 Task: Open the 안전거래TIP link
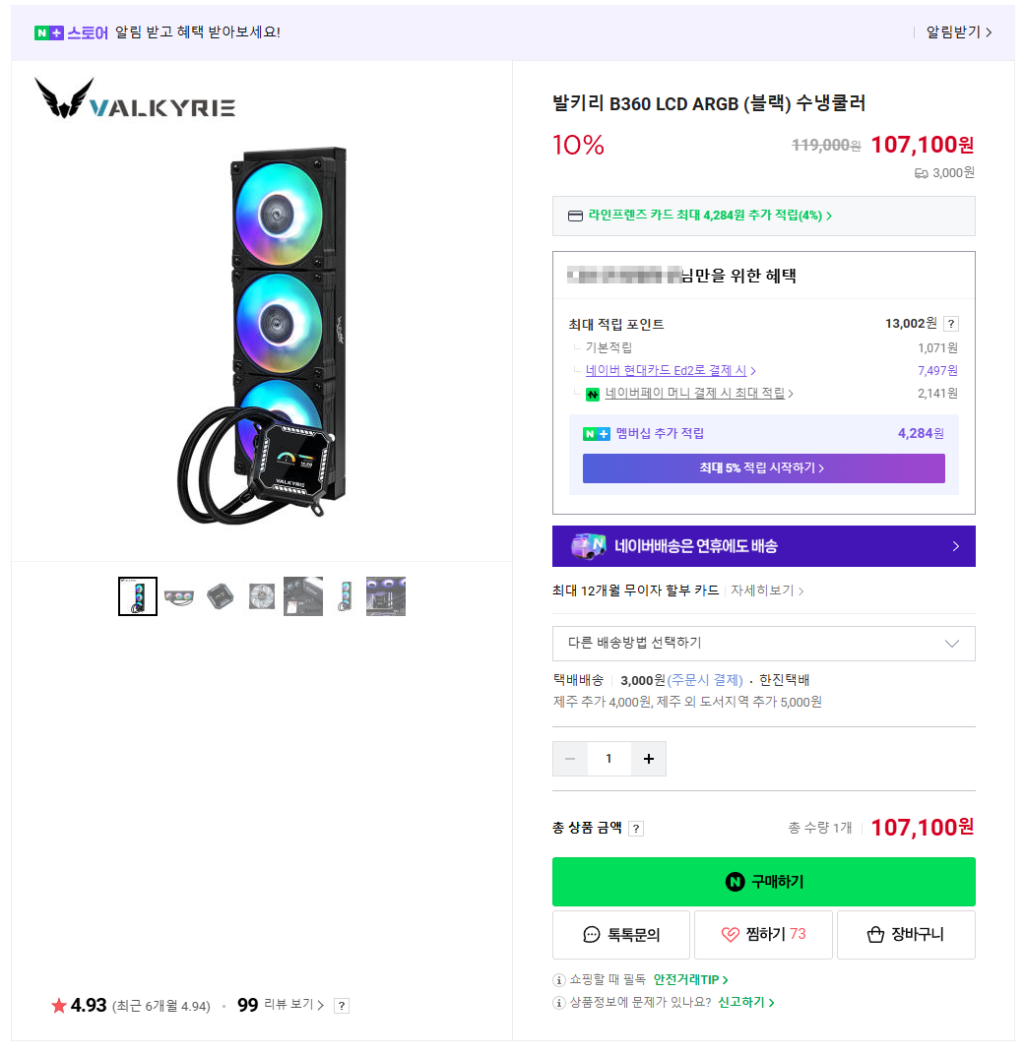(690, 980)
